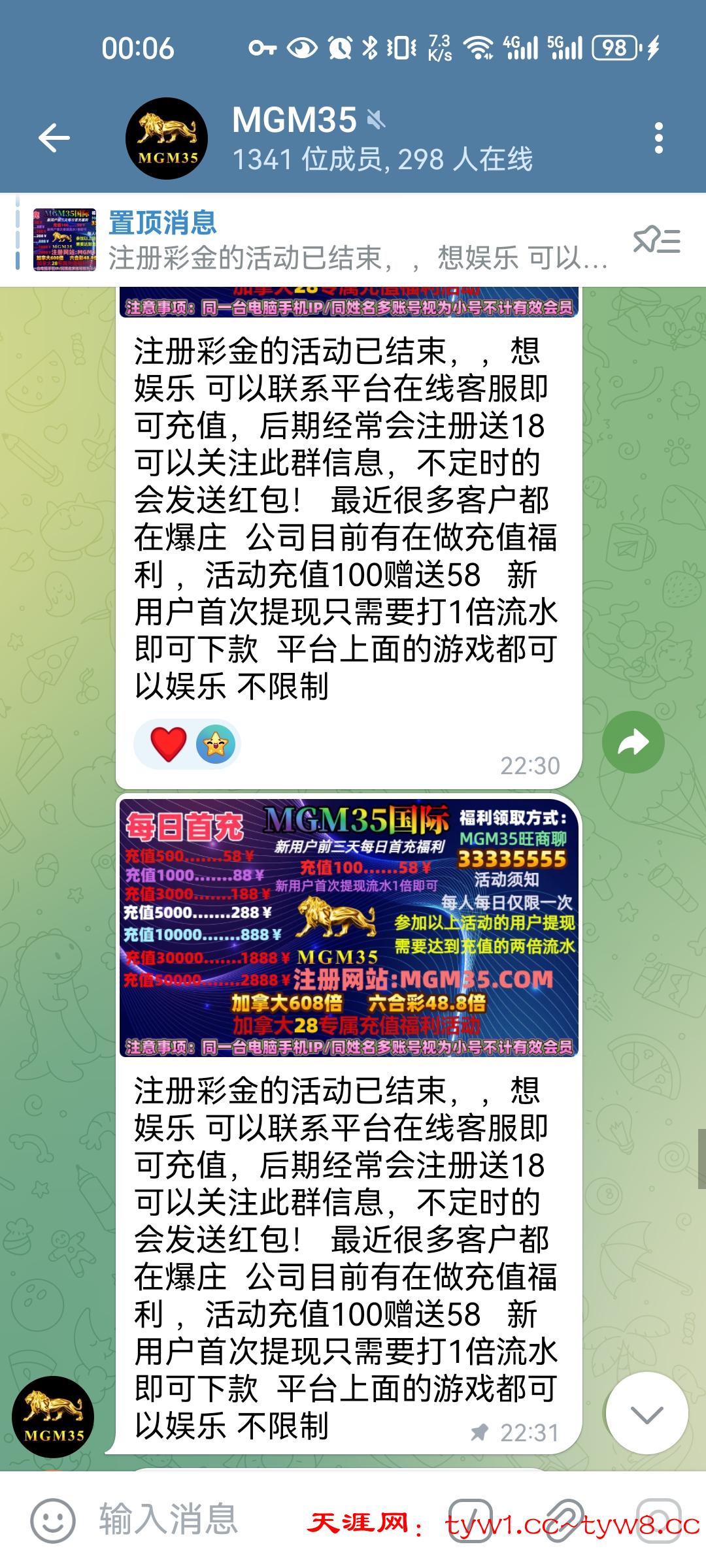This screenshot has height=1568, width=706.
Task: Go back from the MGM35 chat
Action: (x=54, y=138)
